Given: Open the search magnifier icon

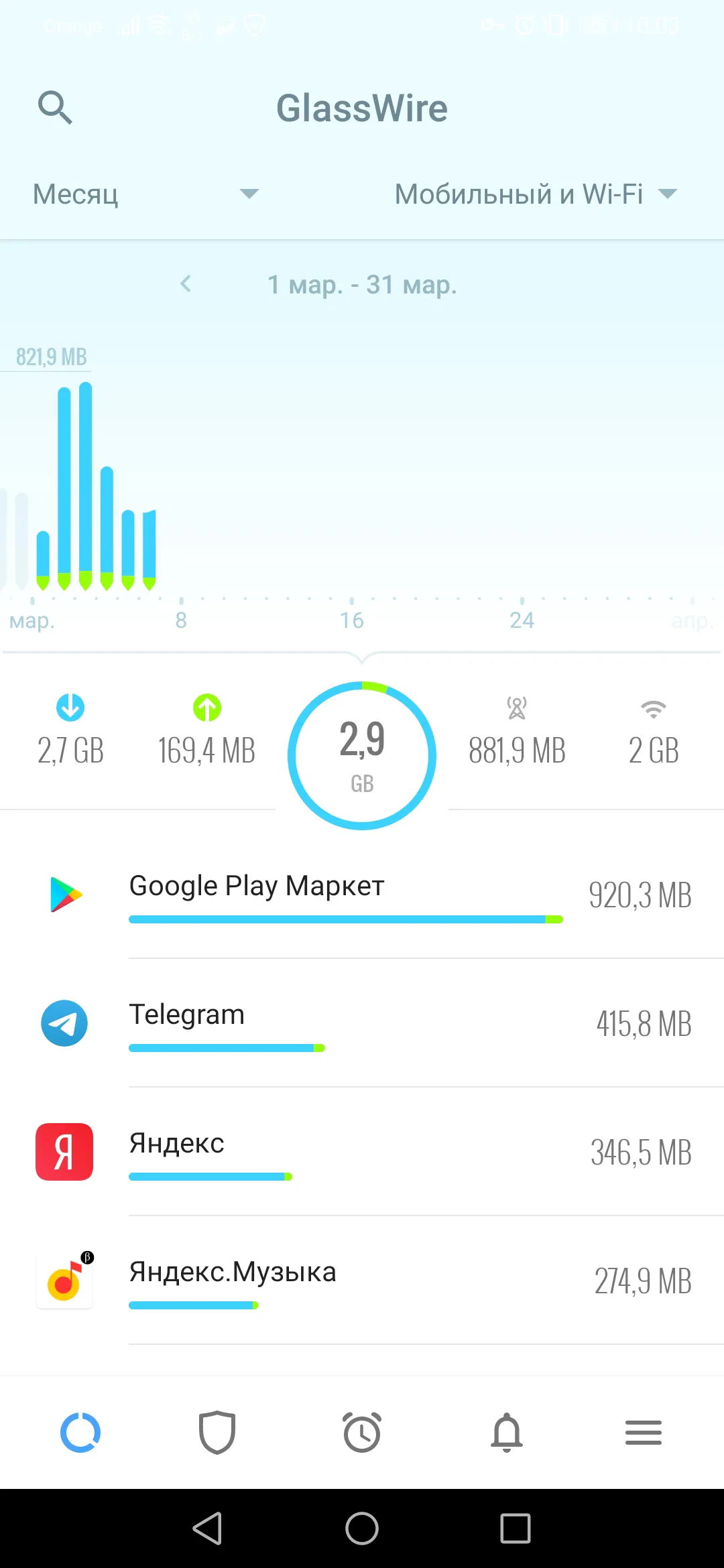Looking at the screenshot, I should (x=55, y=108).
